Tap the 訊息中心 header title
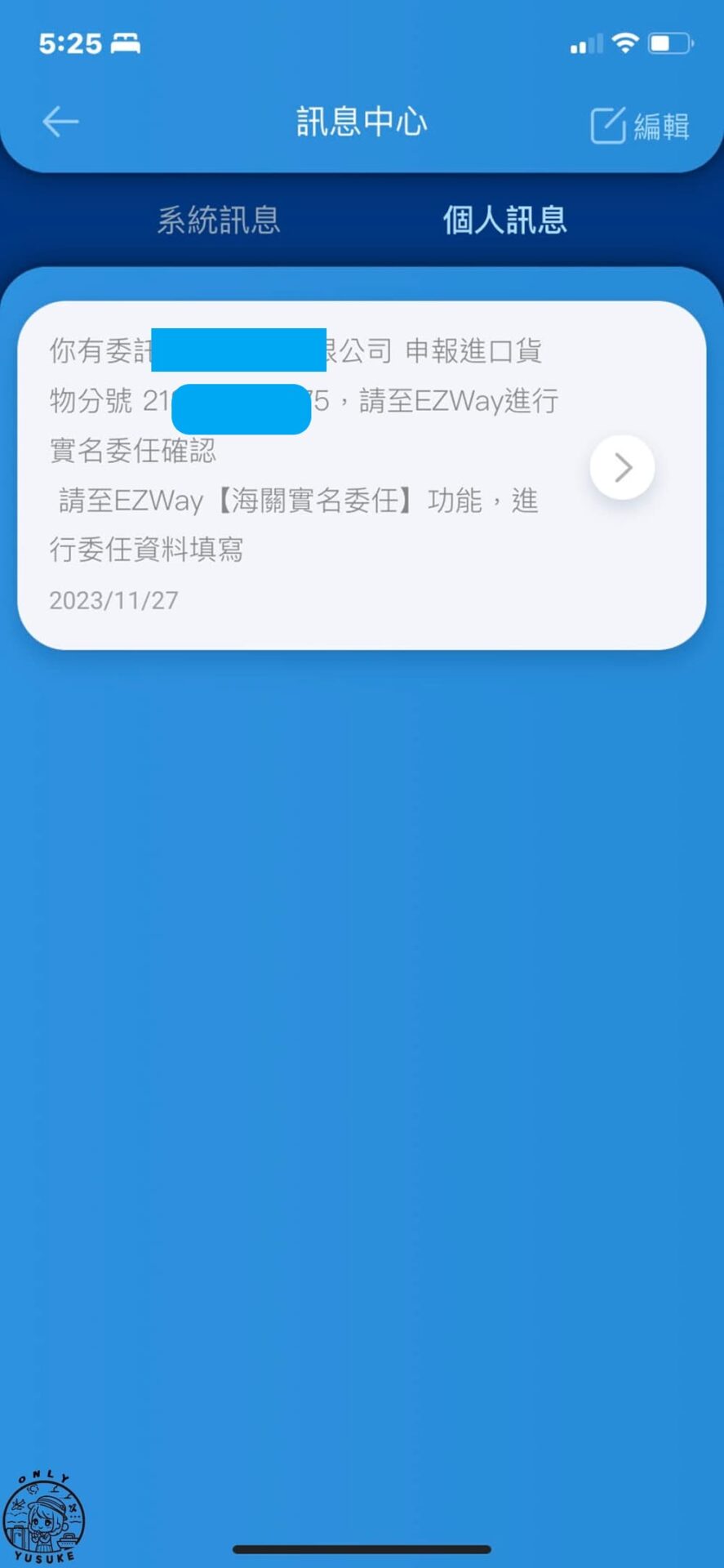724x1568 pixels. point(362,121)
